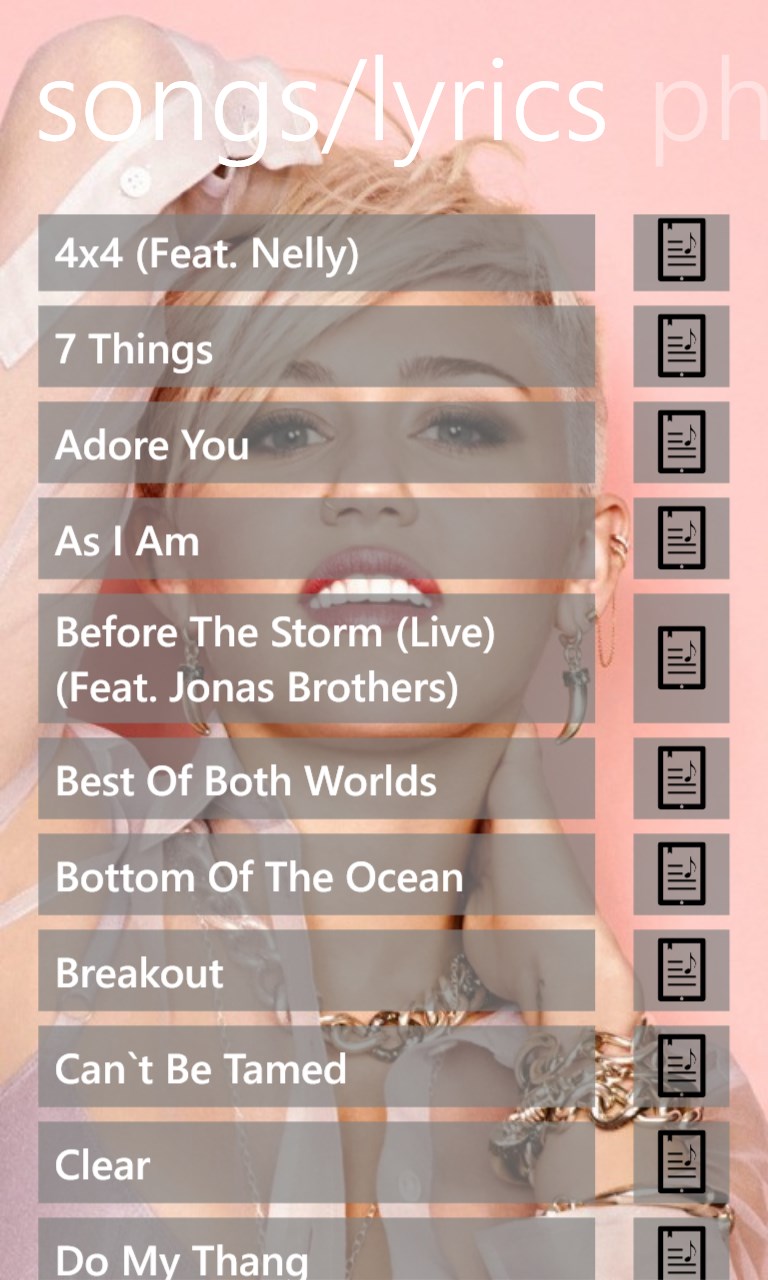
Task: Show lyrics icon beside 7 Things
Action: (x=681, y=347)
